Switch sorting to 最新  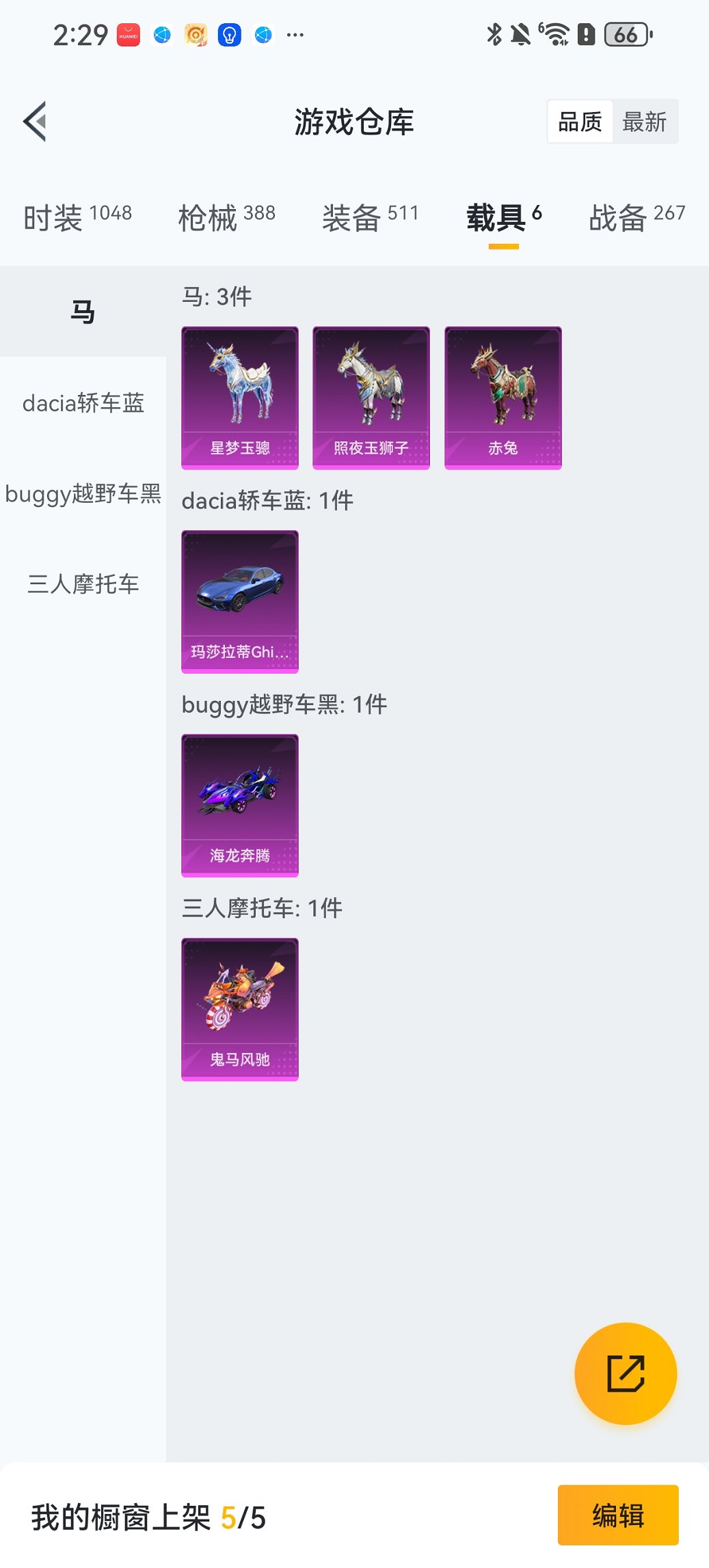(645, 120)
